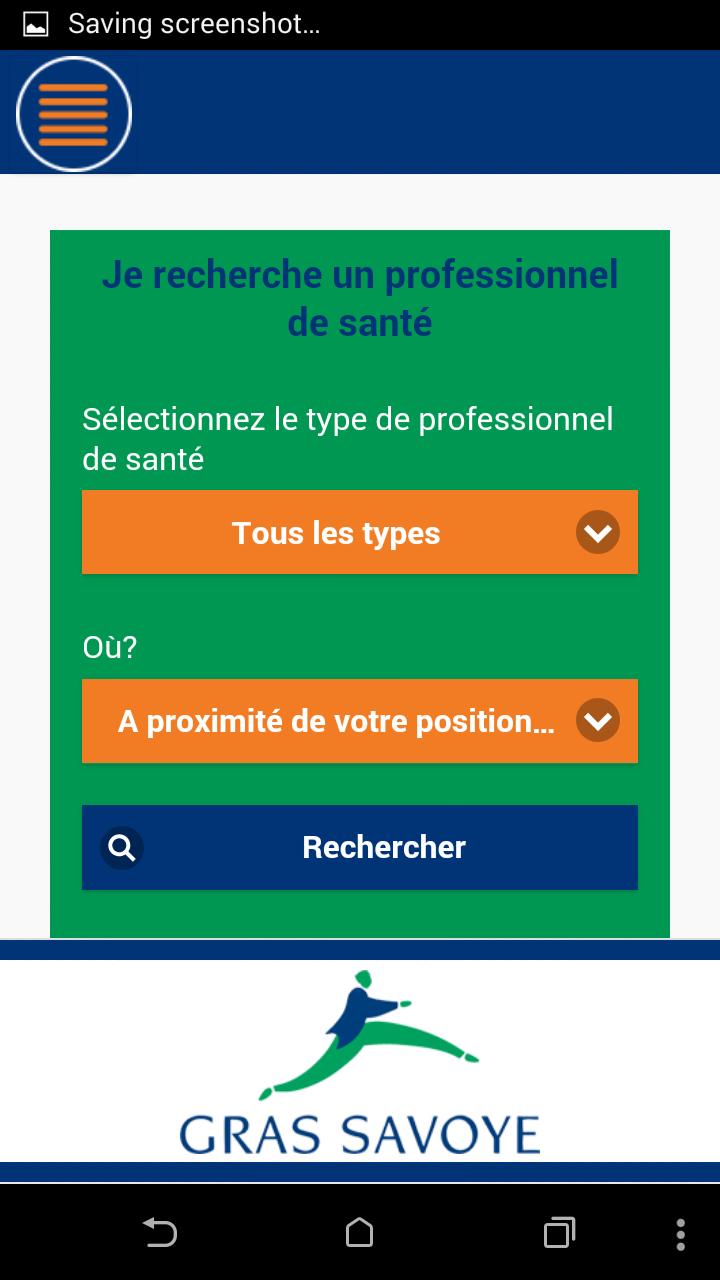Open the recent apps view
The width and height of the screenshot is (720, 1280).
point(559,1232)
